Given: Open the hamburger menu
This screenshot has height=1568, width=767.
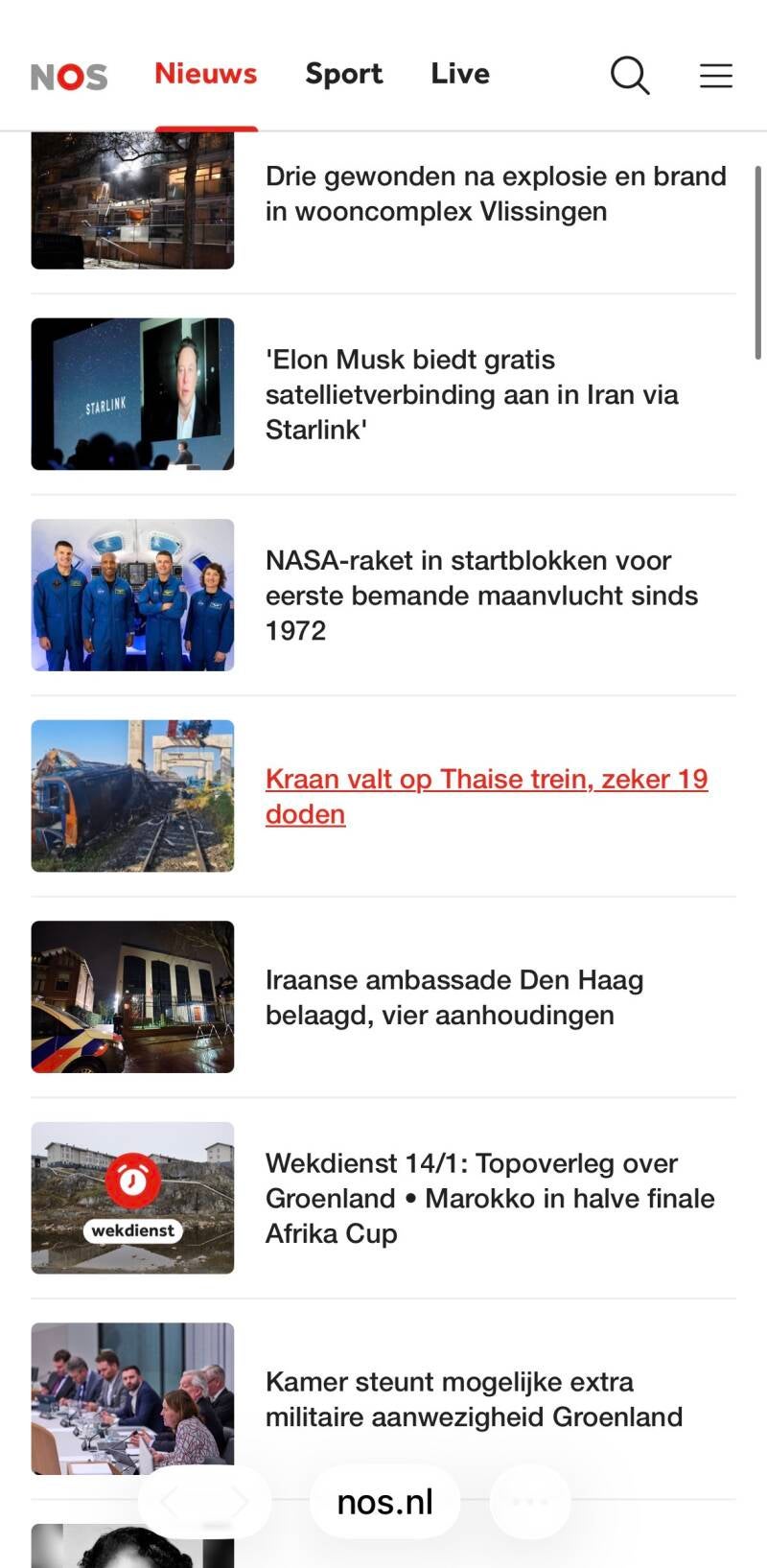Looking at the screenshot, I should click(x=715, y=76).
